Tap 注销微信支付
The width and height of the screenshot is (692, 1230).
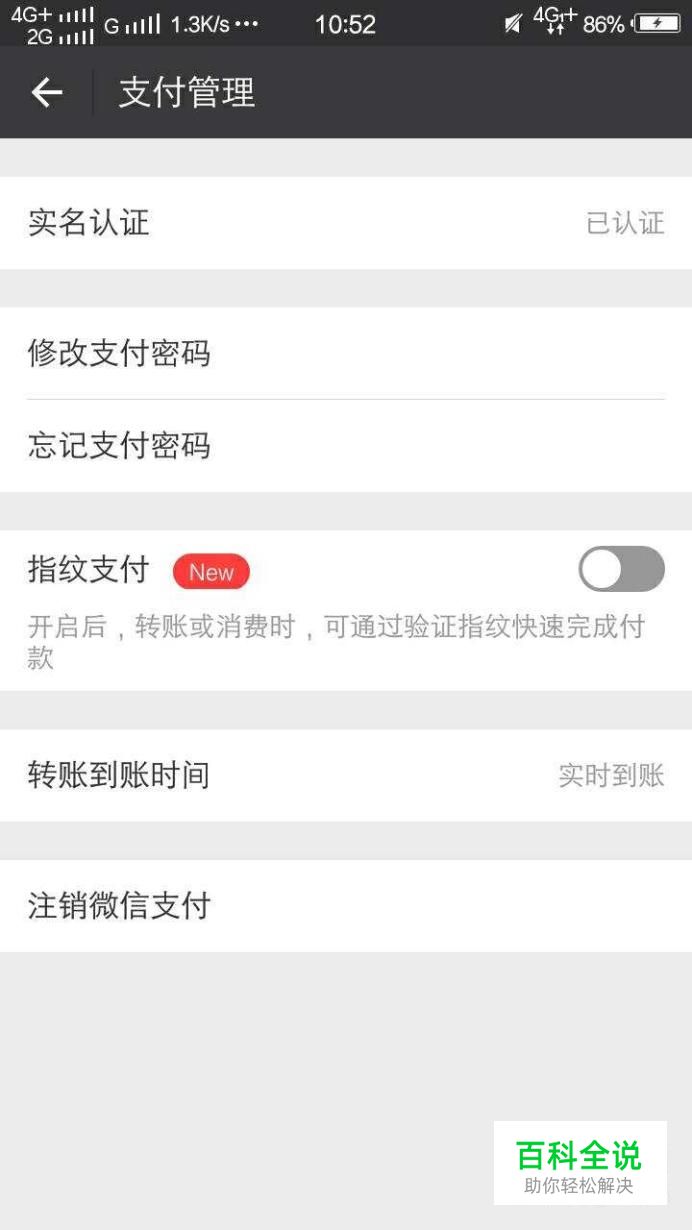tap(346, 906)
